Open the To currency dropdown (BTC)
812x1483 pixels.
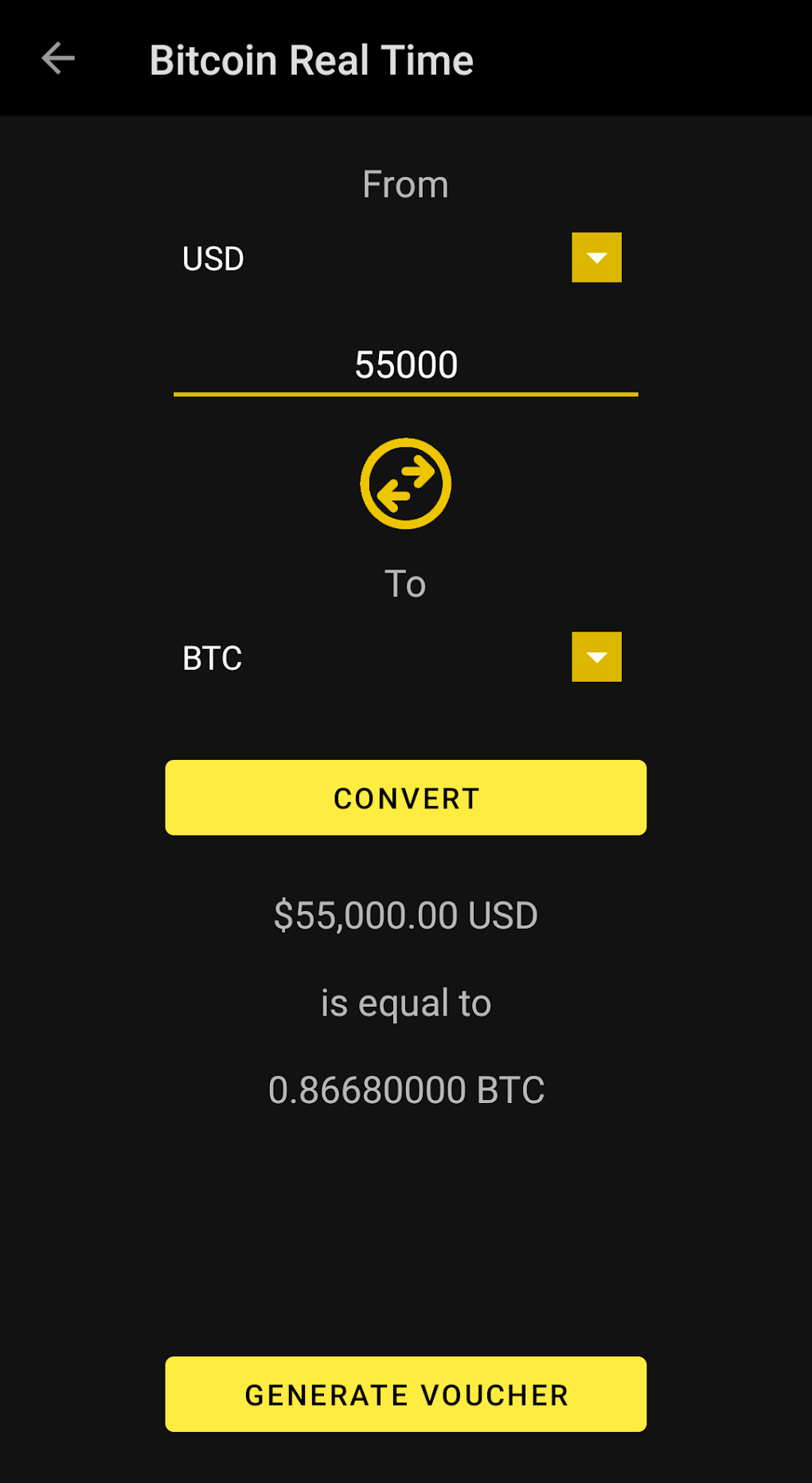(595, 657)
